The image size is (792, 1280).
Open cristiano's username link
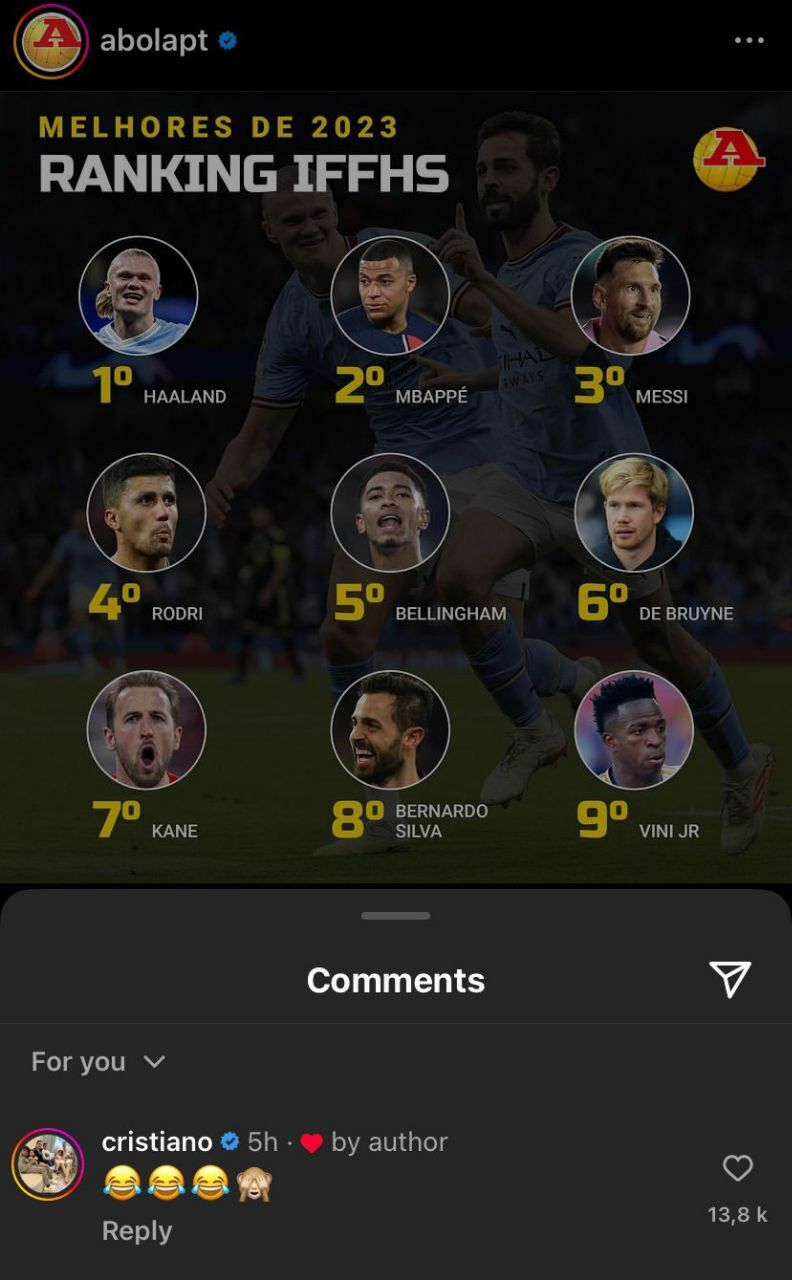(x=157, y=1142)
